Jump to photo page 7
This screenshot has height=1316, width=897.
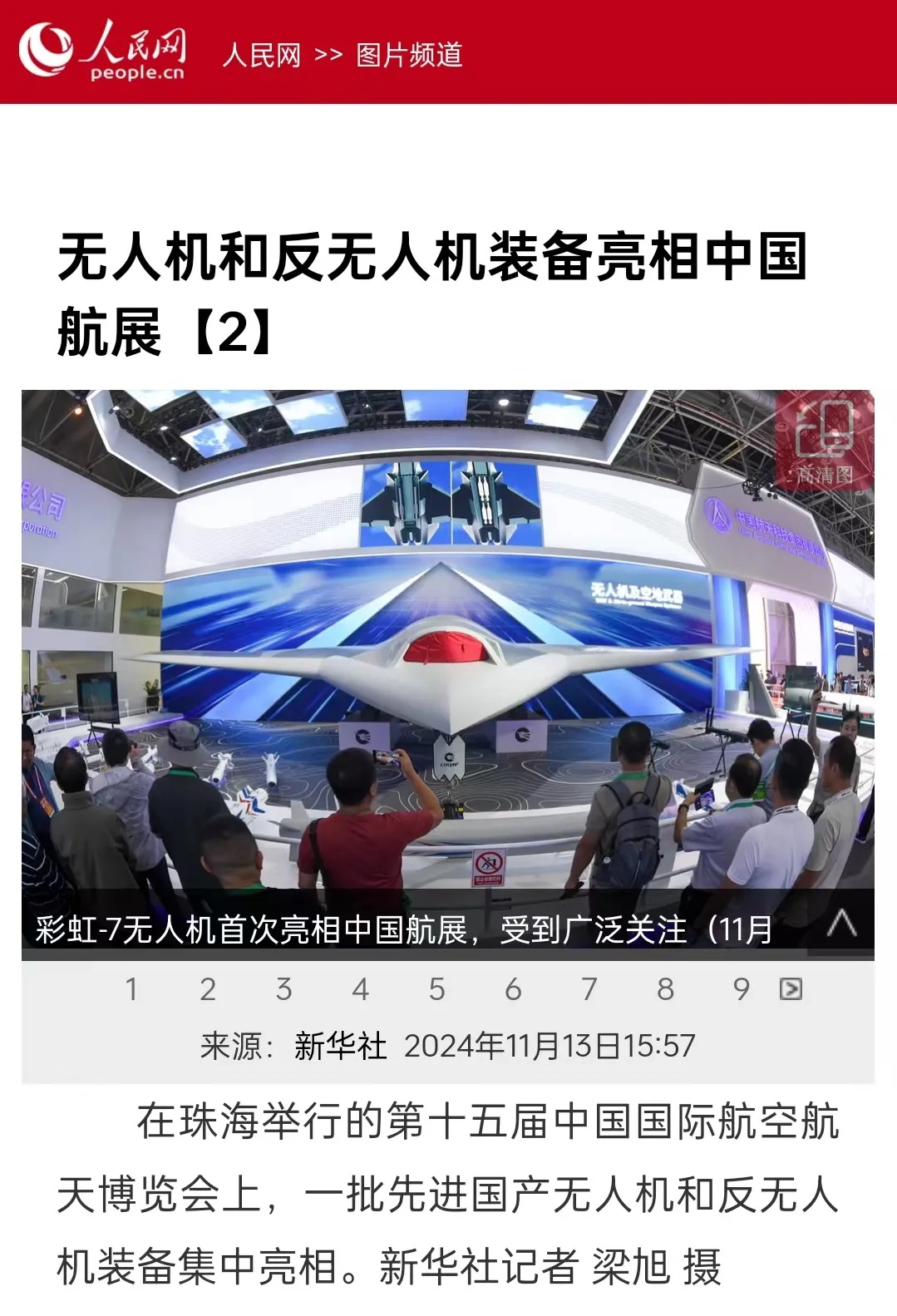pos(589,989)
